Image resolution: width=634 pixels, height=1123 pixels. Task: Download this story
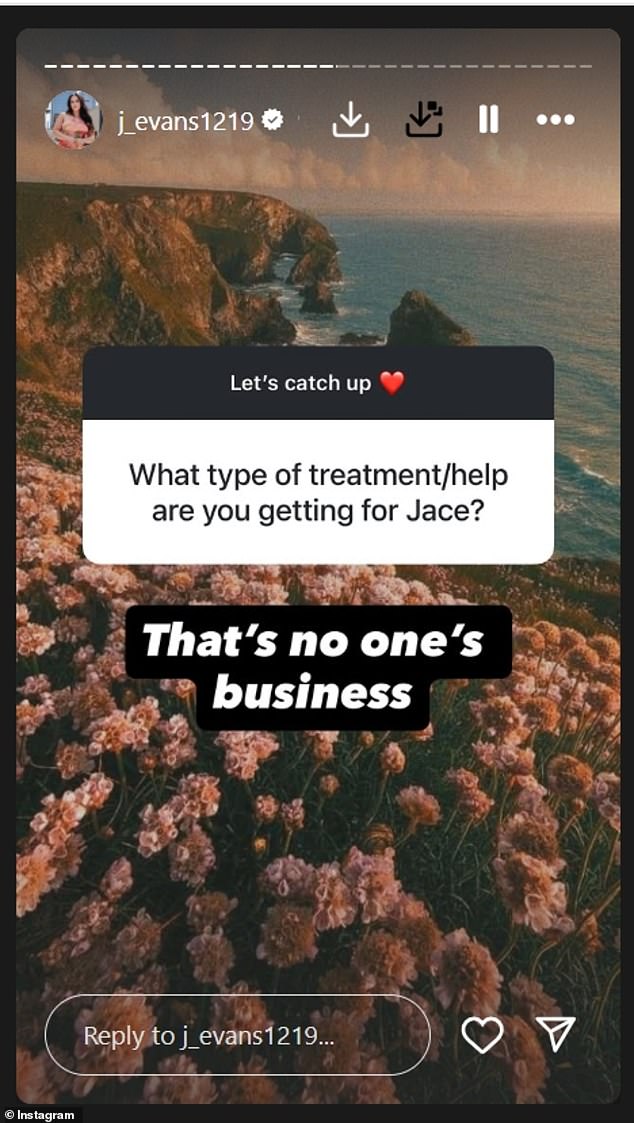[x=350, y=120]
